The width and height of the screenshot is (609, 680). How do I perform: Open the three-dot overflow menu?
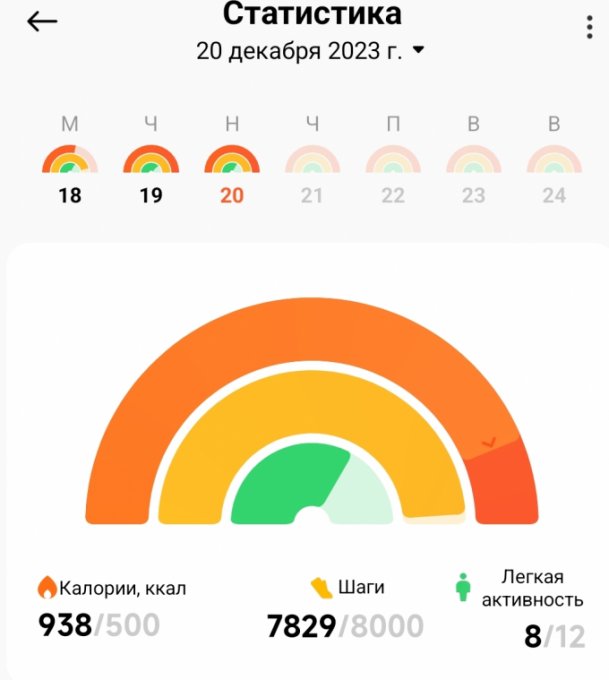(x=590, y=28)
